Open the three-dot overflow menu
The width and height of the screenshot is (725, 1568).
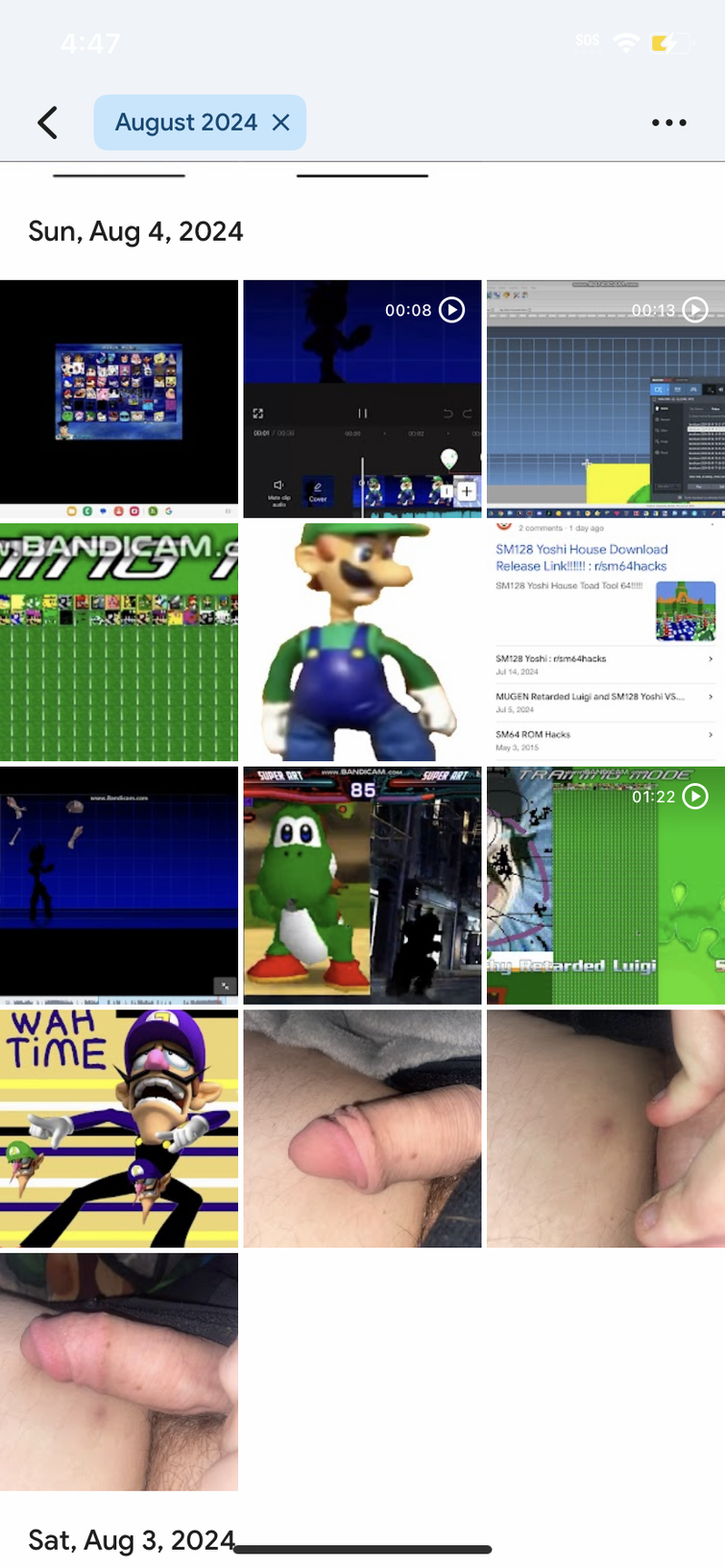tap(668, 123)
